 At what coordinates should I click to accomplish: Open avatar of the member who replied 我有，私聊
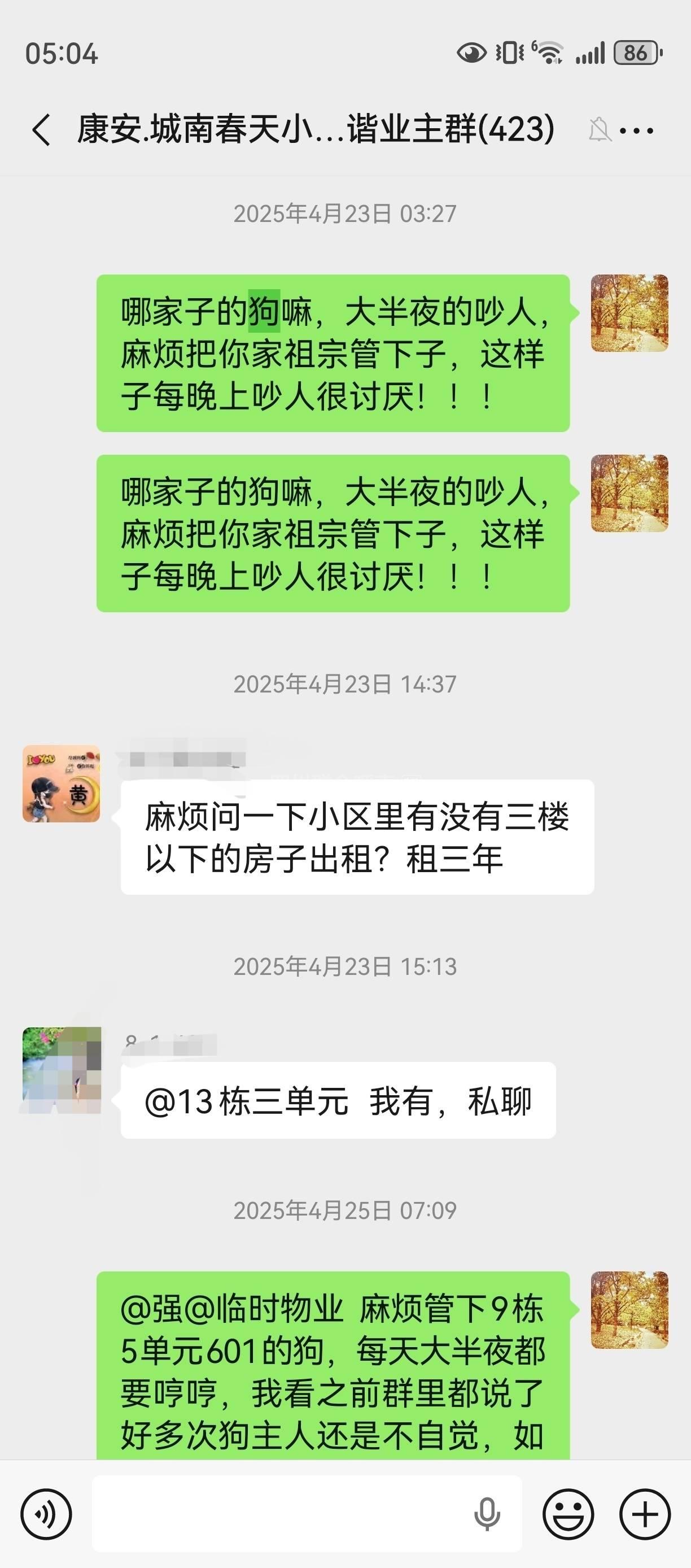(62, 1069)
